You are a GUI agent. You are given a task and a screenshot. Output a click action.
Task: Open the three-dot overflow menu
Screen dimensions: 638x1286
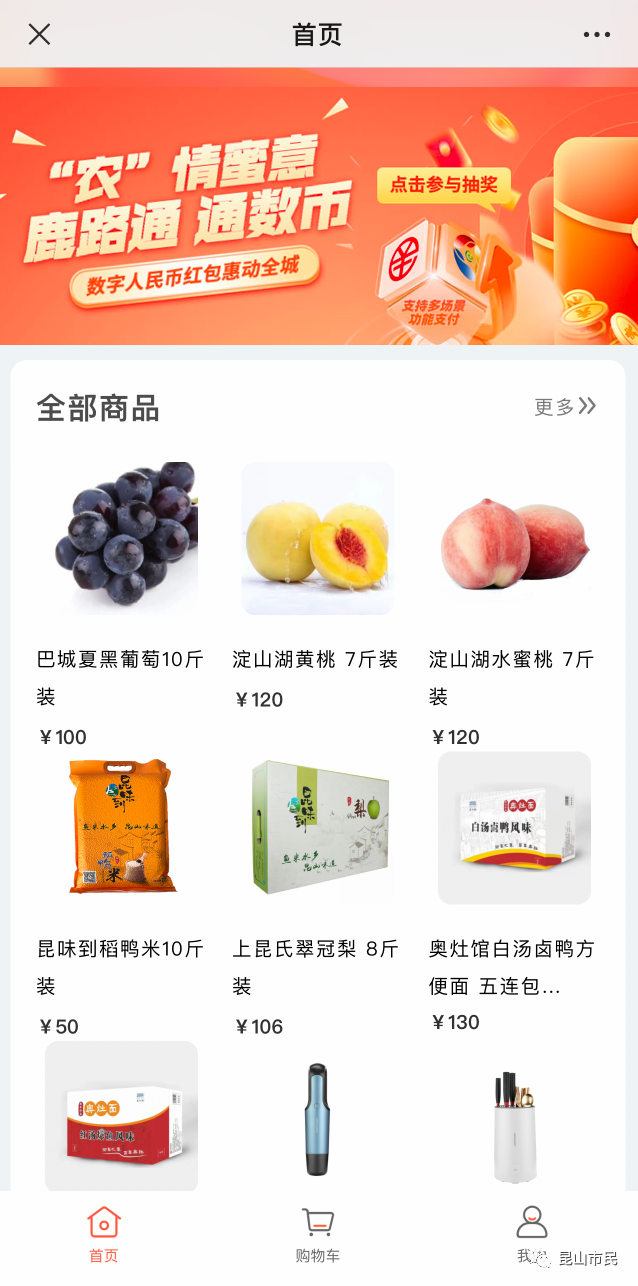[596, 35]
